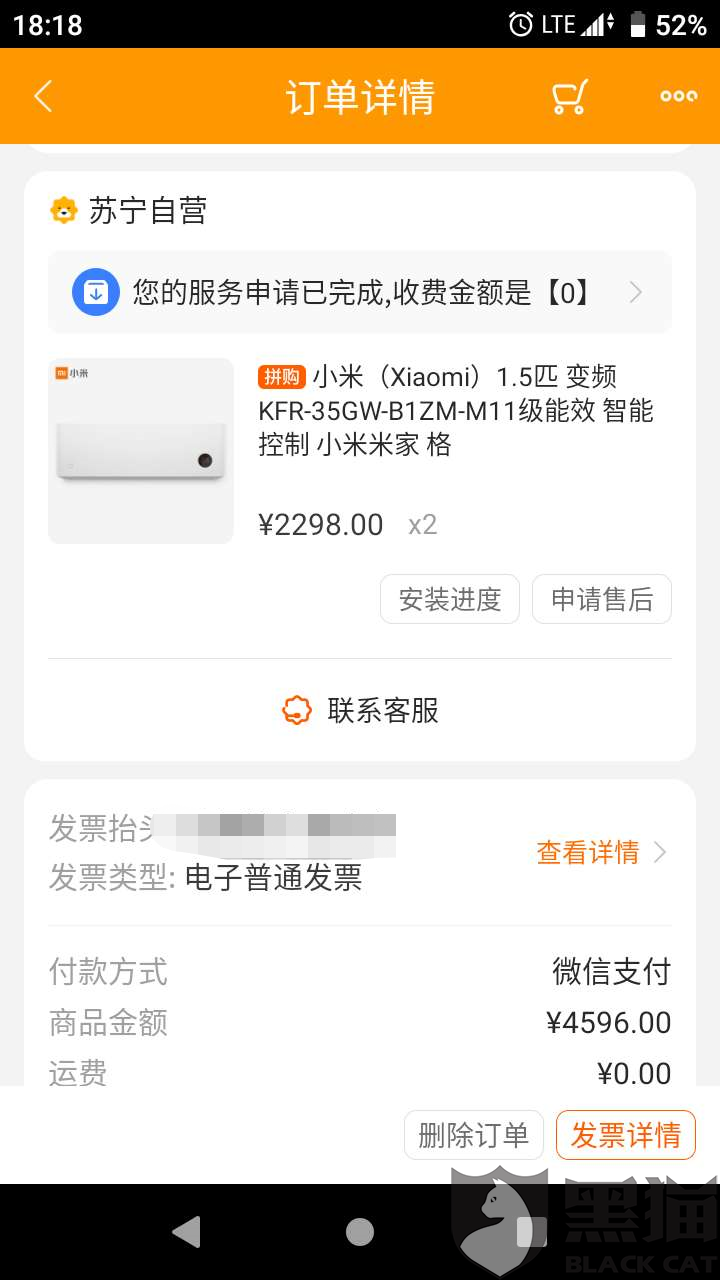Tap the system home button
The image size is (720, 1280).
pyautogui.click(x=360, y=1232)
